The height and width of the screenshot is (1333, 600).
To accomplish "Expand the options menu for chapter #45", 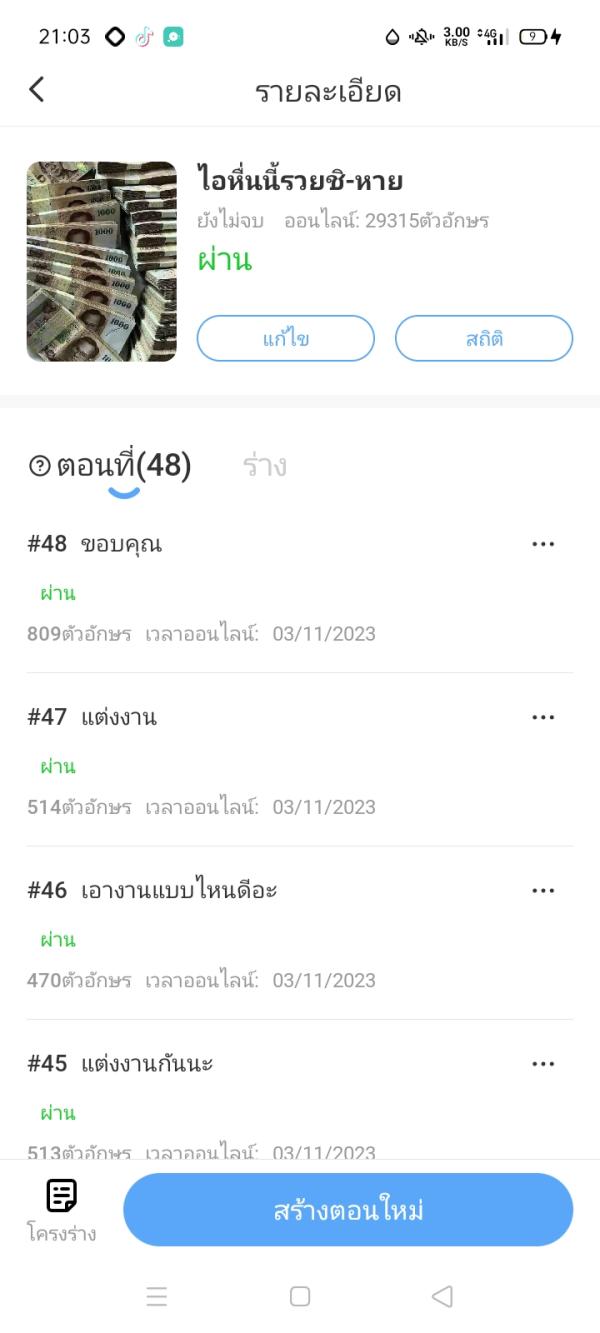I will point(543,1064).
